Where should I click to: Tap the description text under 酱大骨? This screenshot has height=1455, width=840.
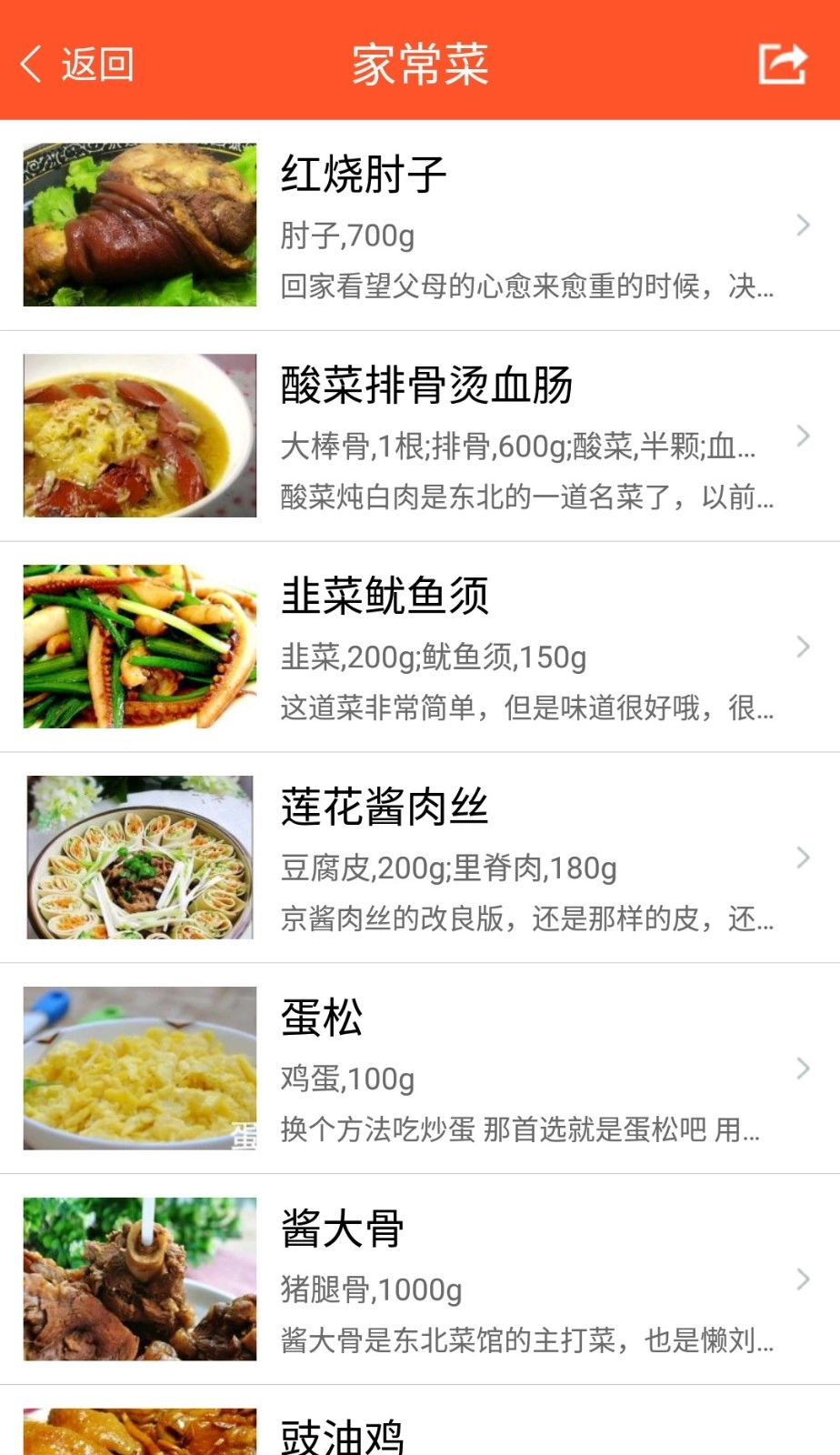(x=525, y=1337)
